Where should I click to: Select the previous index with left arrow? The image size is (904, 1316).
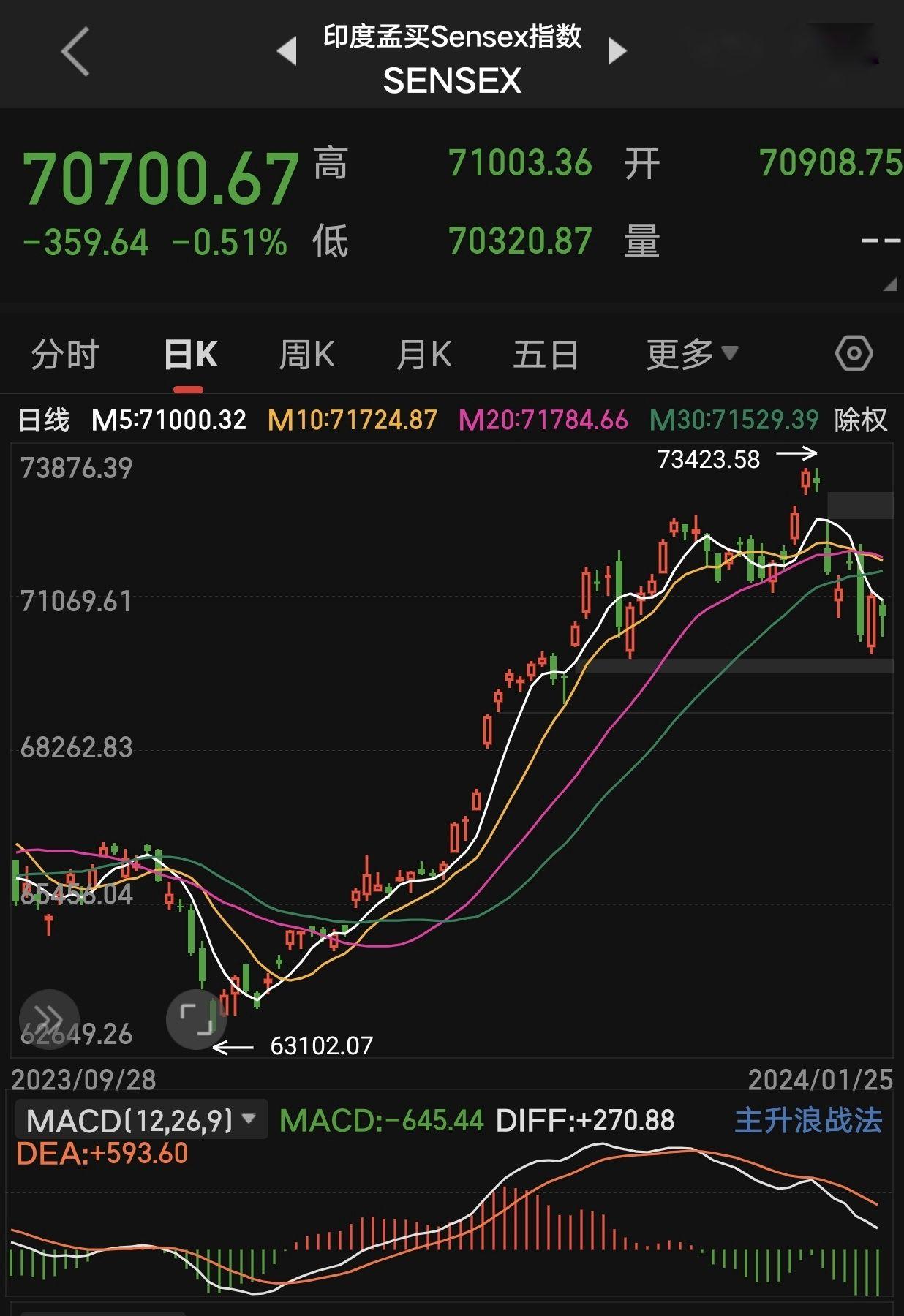click(285, 50)
